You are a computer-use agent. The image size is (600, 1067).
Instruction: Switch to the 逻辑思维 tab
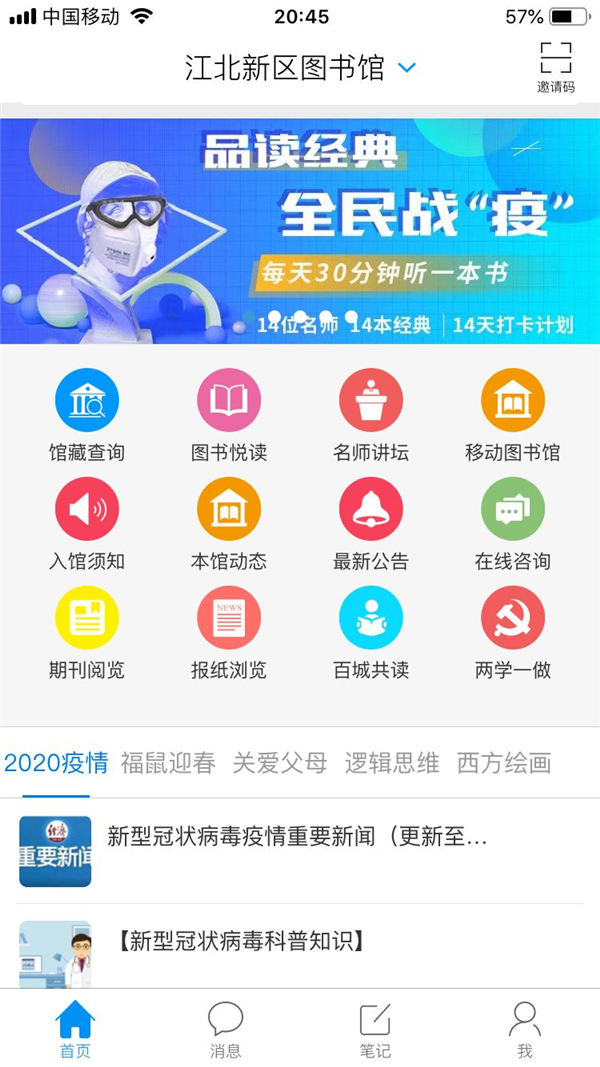pos(392,764)
